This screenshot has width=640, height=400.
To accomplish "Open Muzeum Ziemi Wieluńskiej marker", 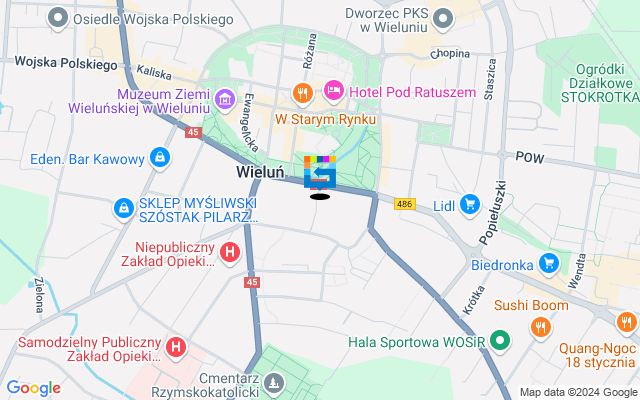I will (x=224, y=99).
